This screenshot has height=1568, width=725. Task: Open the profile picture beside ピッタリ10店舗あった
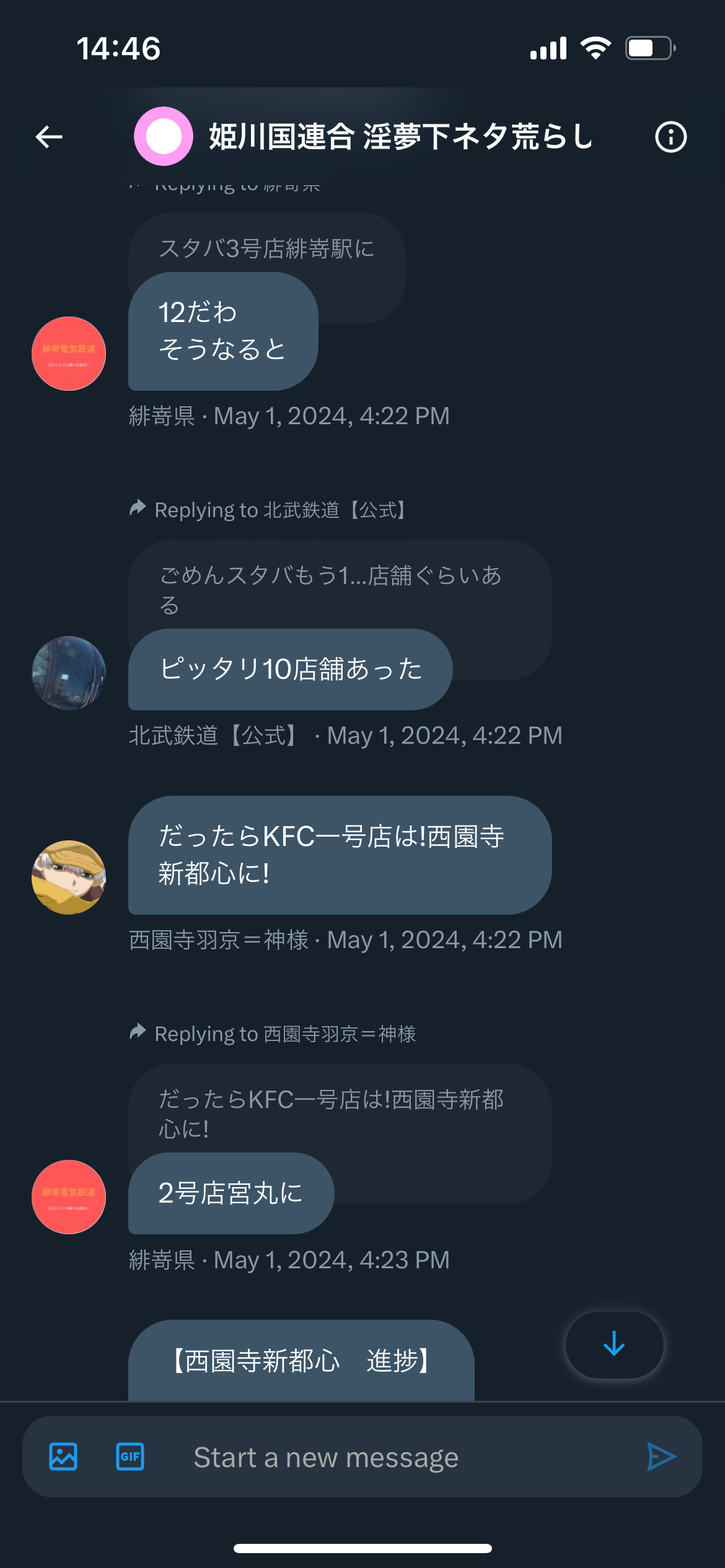coord(69,673)
